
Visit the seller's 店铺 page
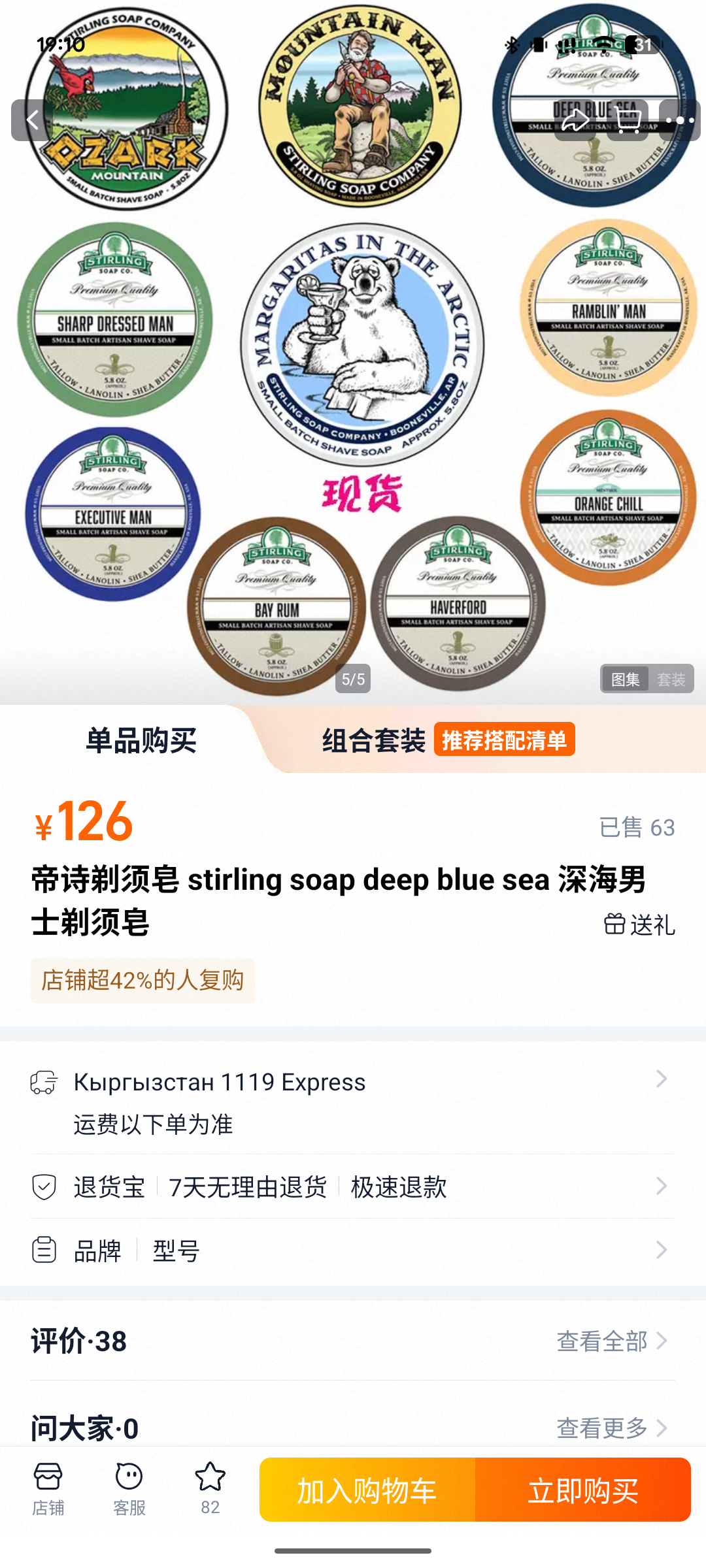[48, 1489]
